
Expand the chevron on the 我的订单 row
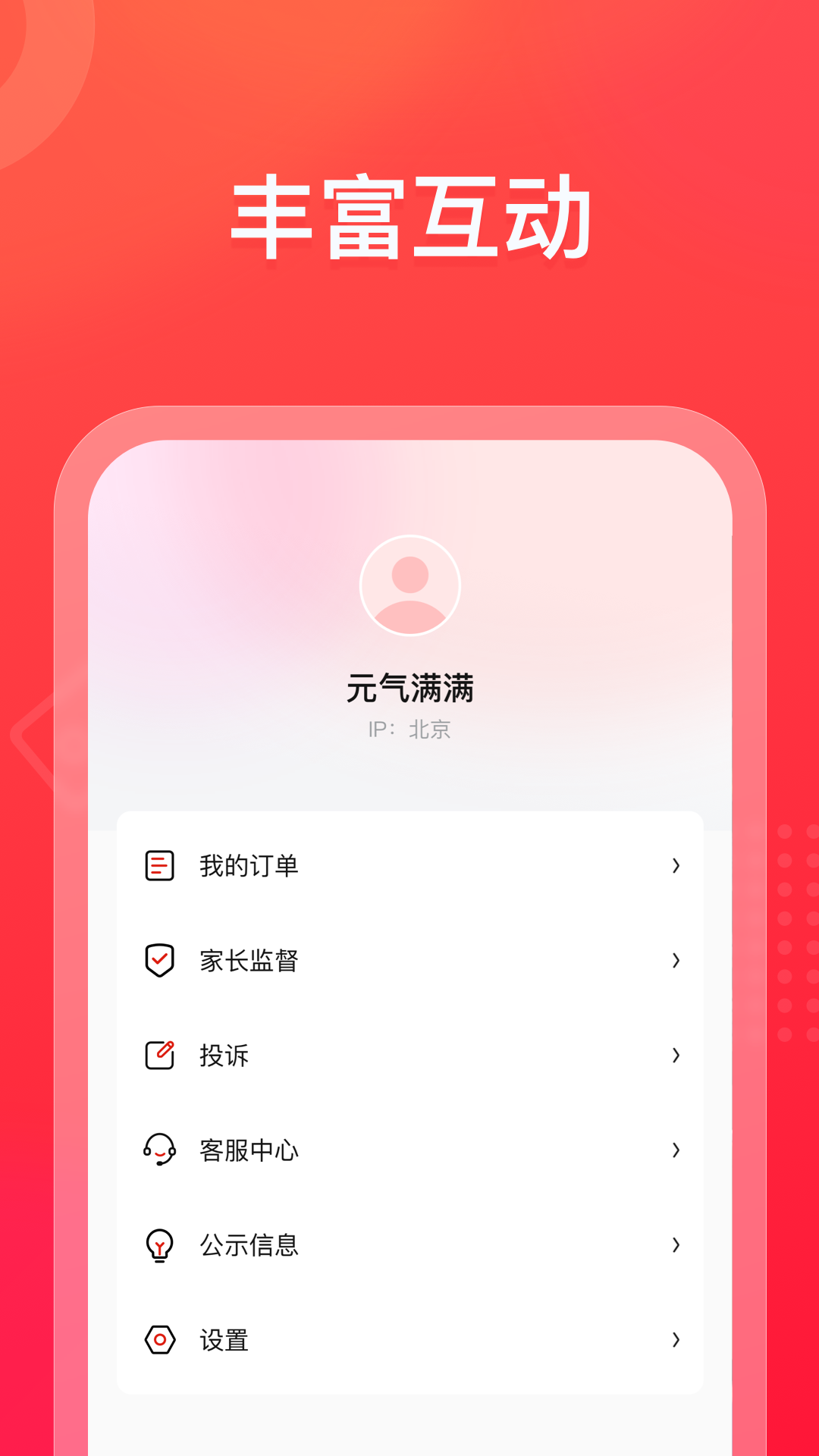(675, 865)
